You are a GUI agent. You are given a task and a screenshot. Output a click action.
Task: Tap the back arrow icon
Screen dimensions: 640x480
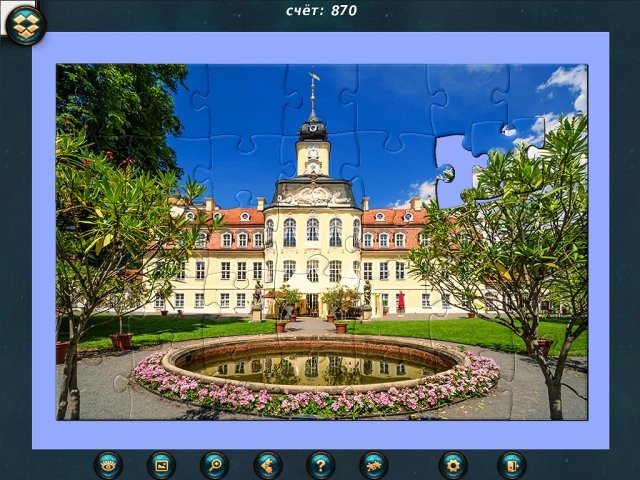coord(267,464)
